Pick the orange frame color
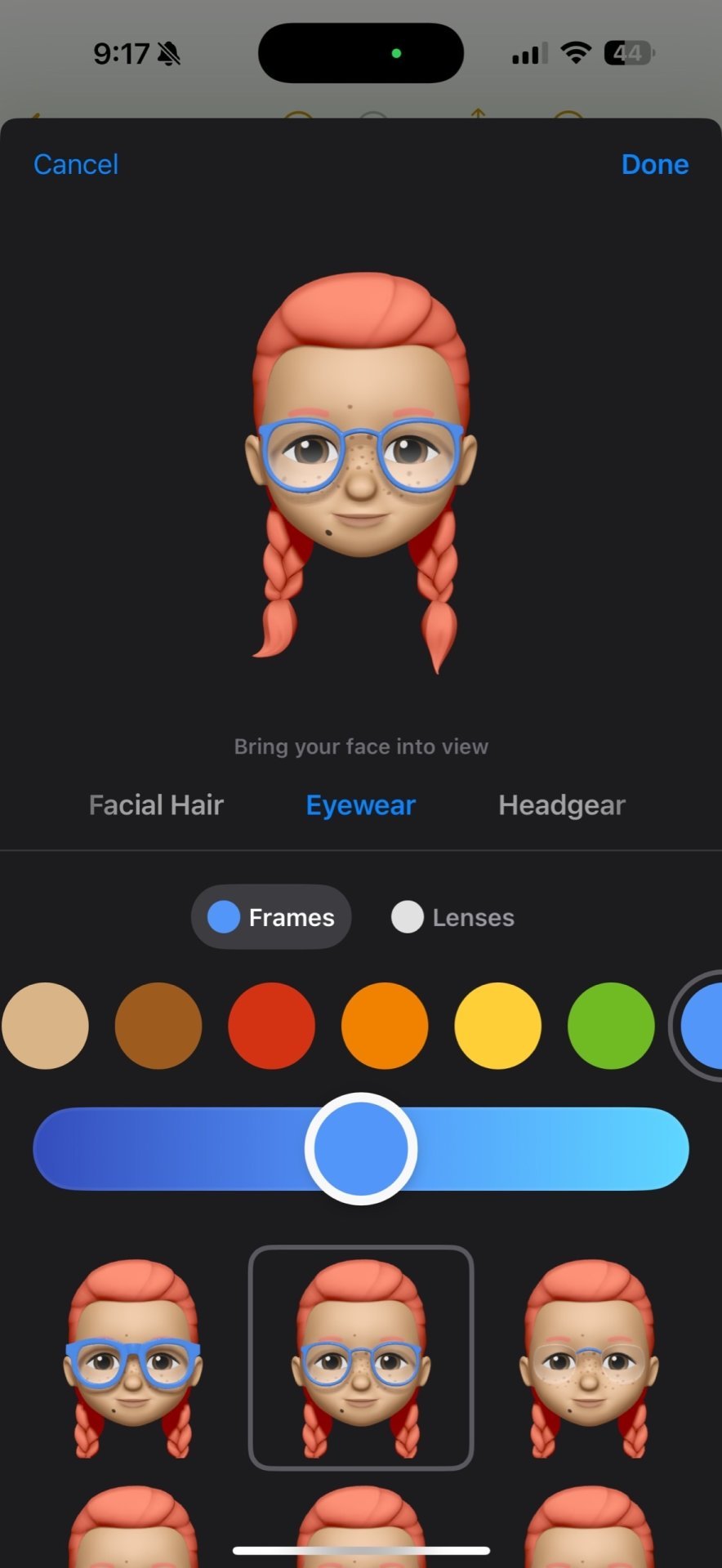 tap(385, 1026)
